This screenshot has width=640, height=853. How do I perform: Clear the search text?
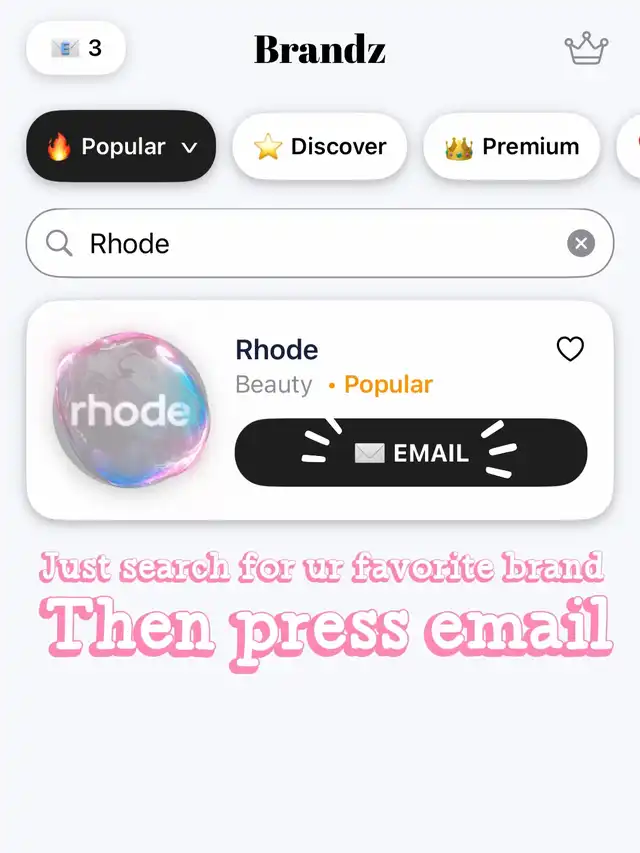pyautogui.click(x=581, y=243)
